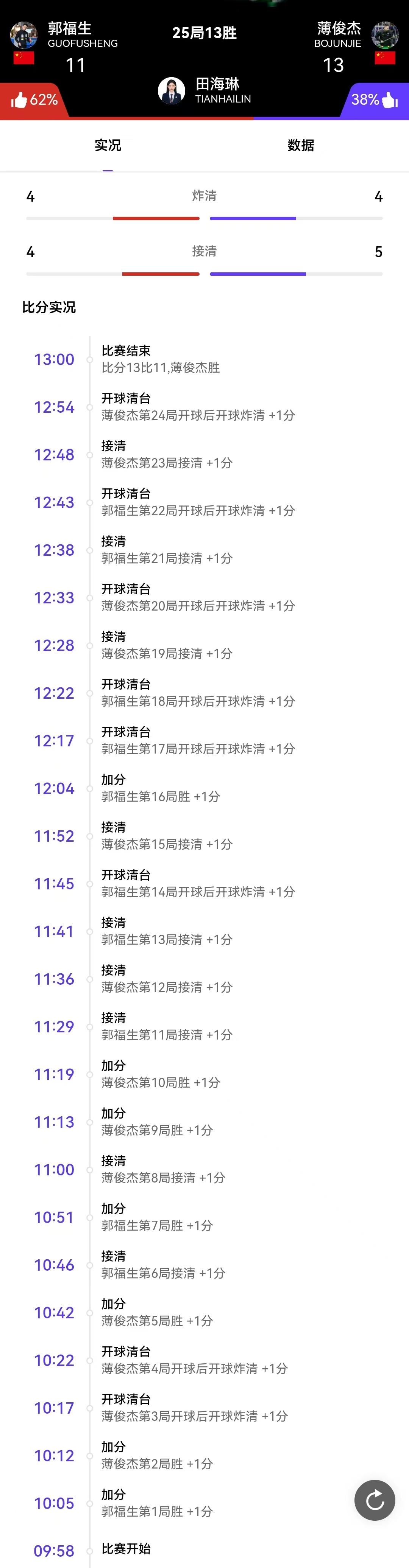Open 薄俊杰's player avatar

click(x=385, y=35)
